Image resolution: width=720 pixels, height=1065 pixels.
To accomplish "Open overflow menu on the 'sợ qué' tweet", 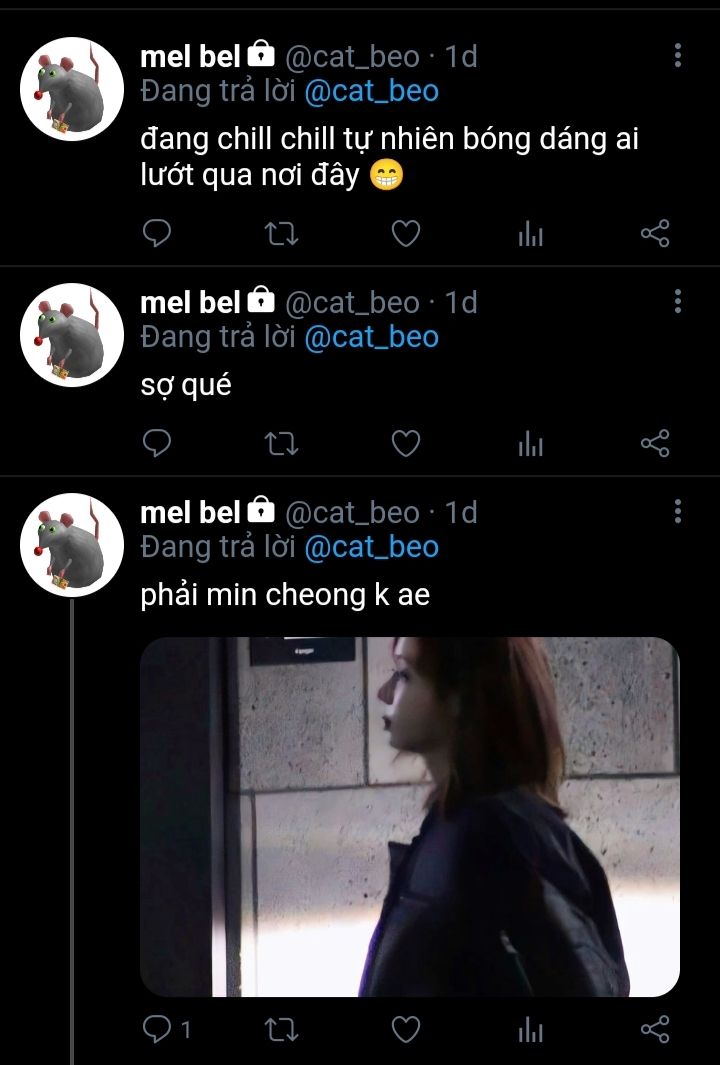I will coord(678,301).
